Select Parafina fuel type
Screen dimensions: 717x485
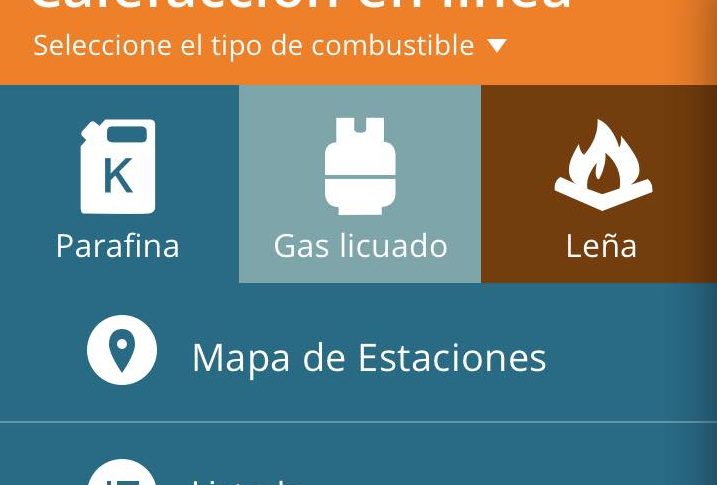pos(118,186)
